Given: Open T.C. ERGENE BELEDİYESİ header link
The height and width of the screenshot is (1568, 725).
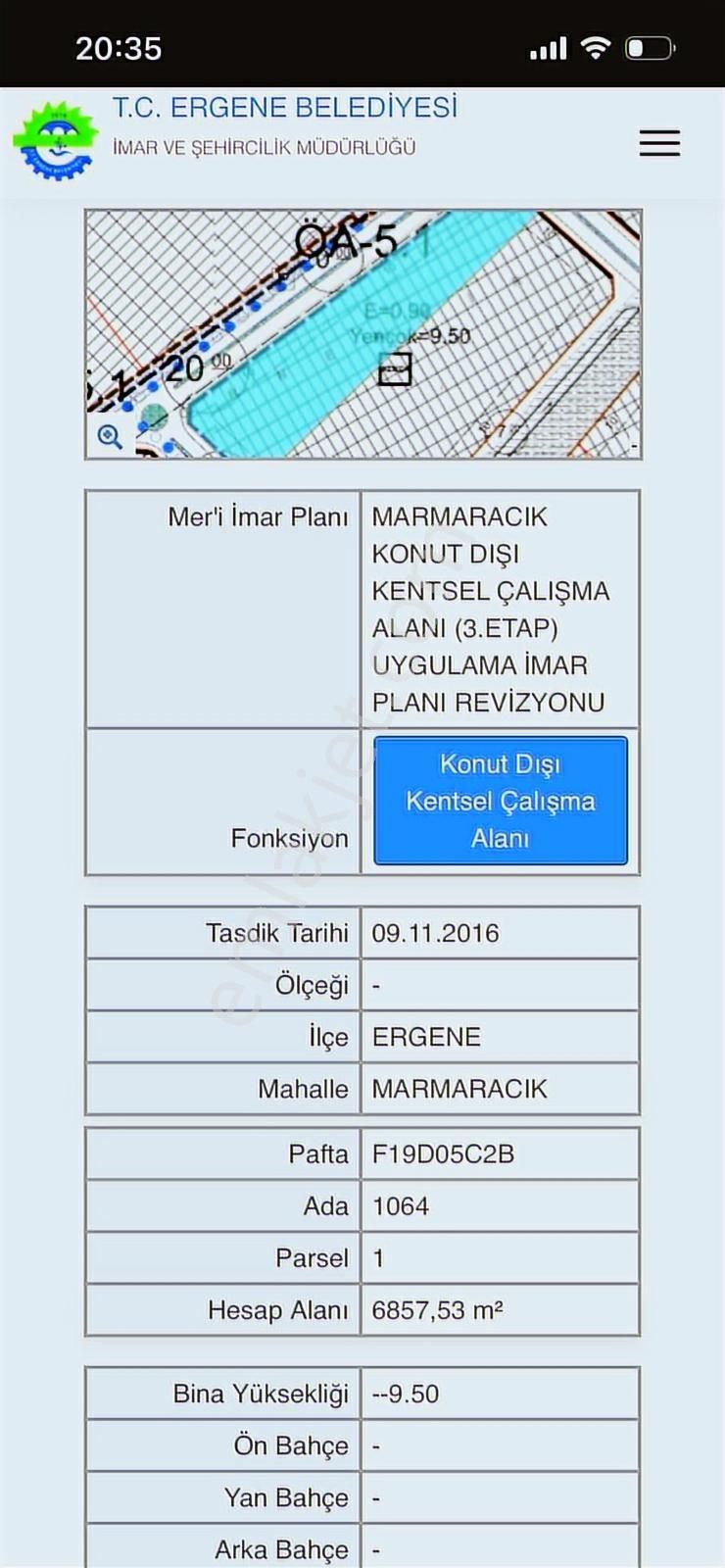Looking at the screenshot, I should tap(286, 108).
